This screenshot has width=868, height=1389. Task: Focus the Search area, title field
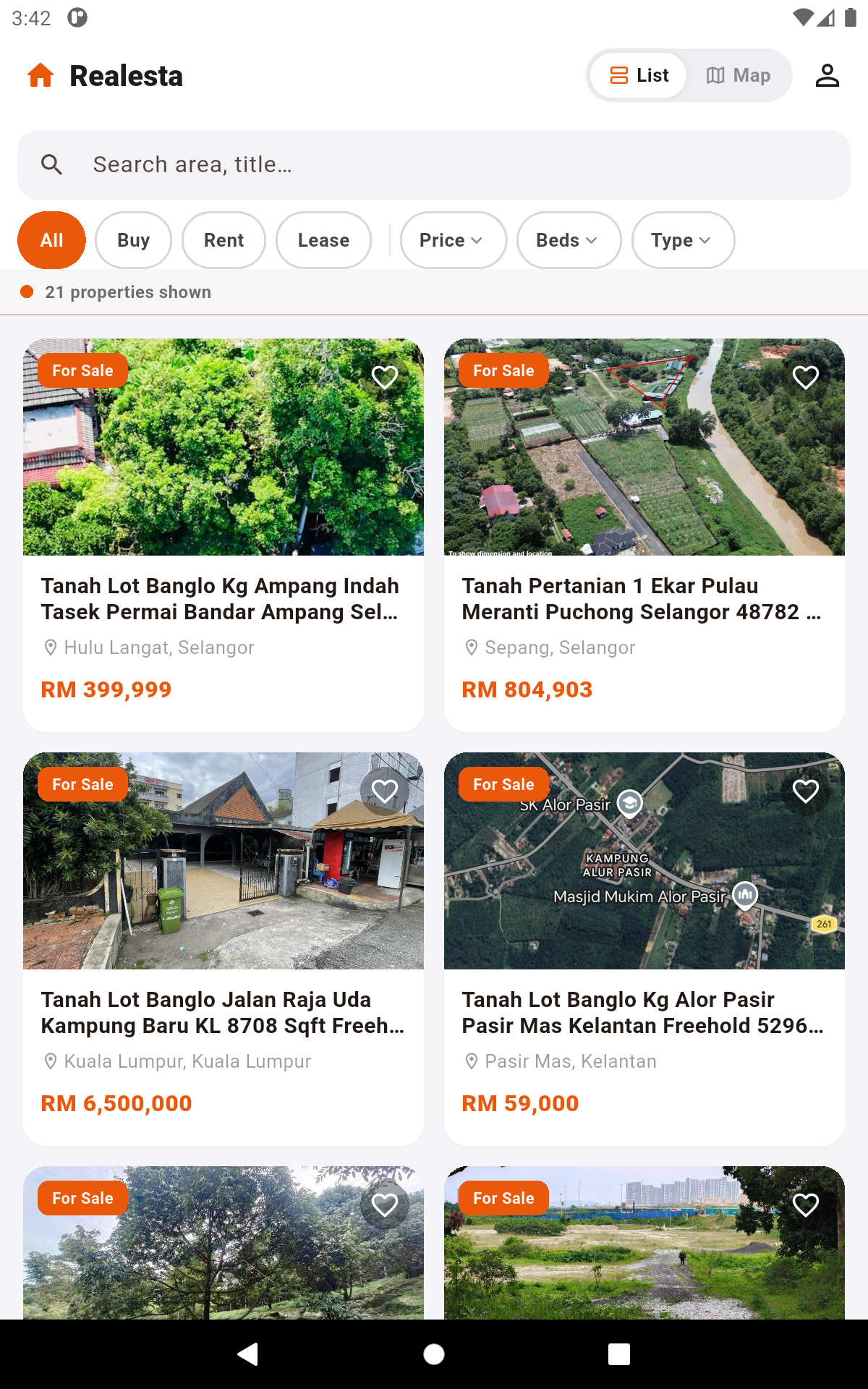(434, 165)
